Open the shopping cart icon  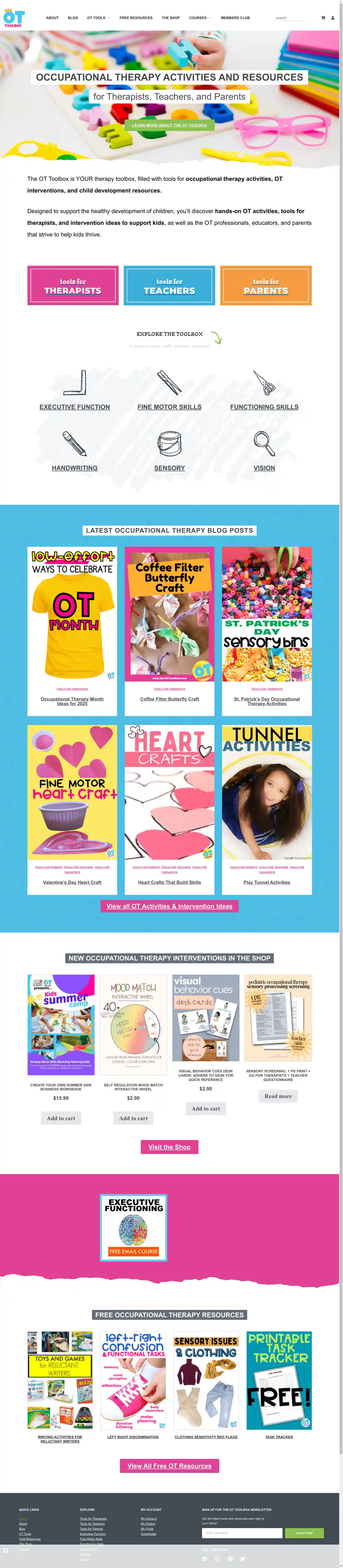(x=323, y=18)
